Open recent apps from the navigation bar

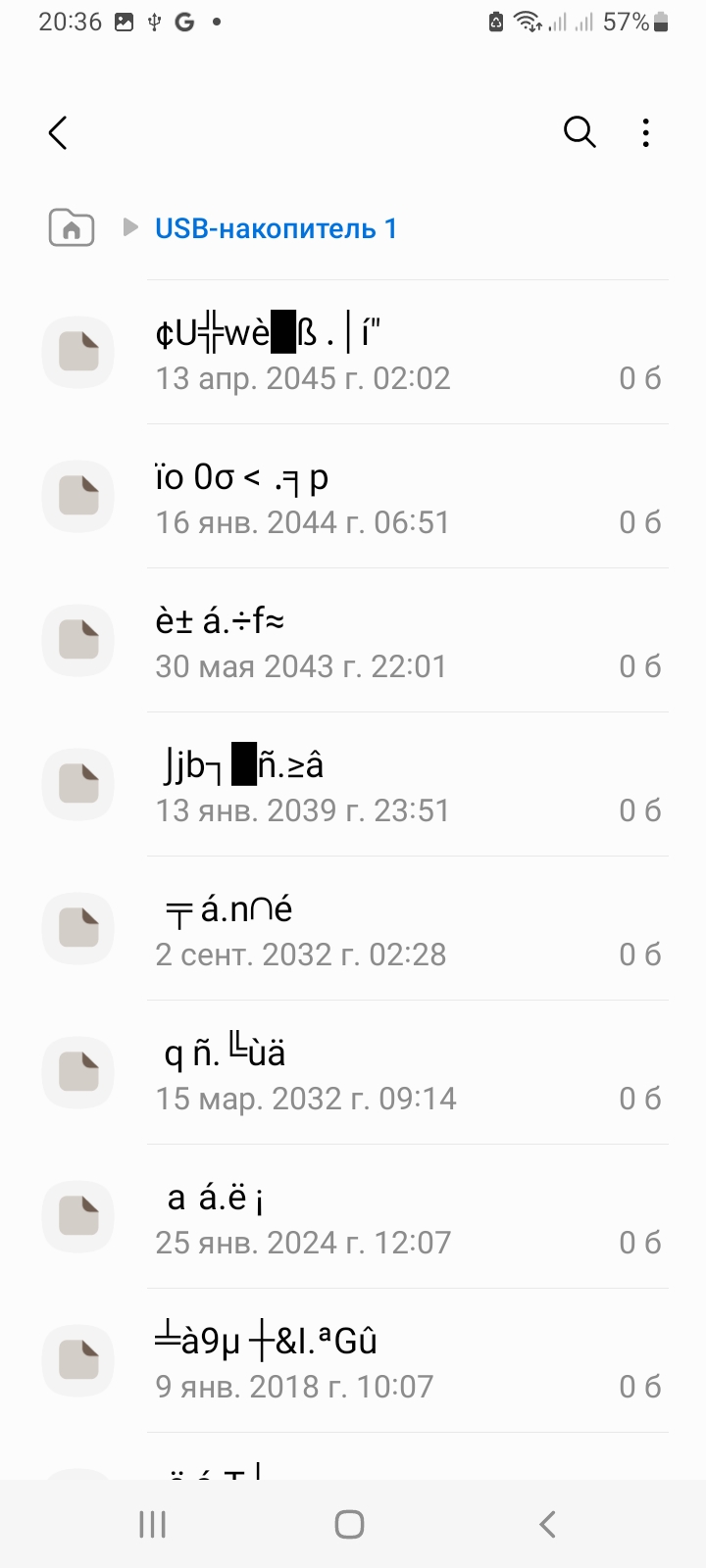pyautogui.click(x=152, y=1524)
